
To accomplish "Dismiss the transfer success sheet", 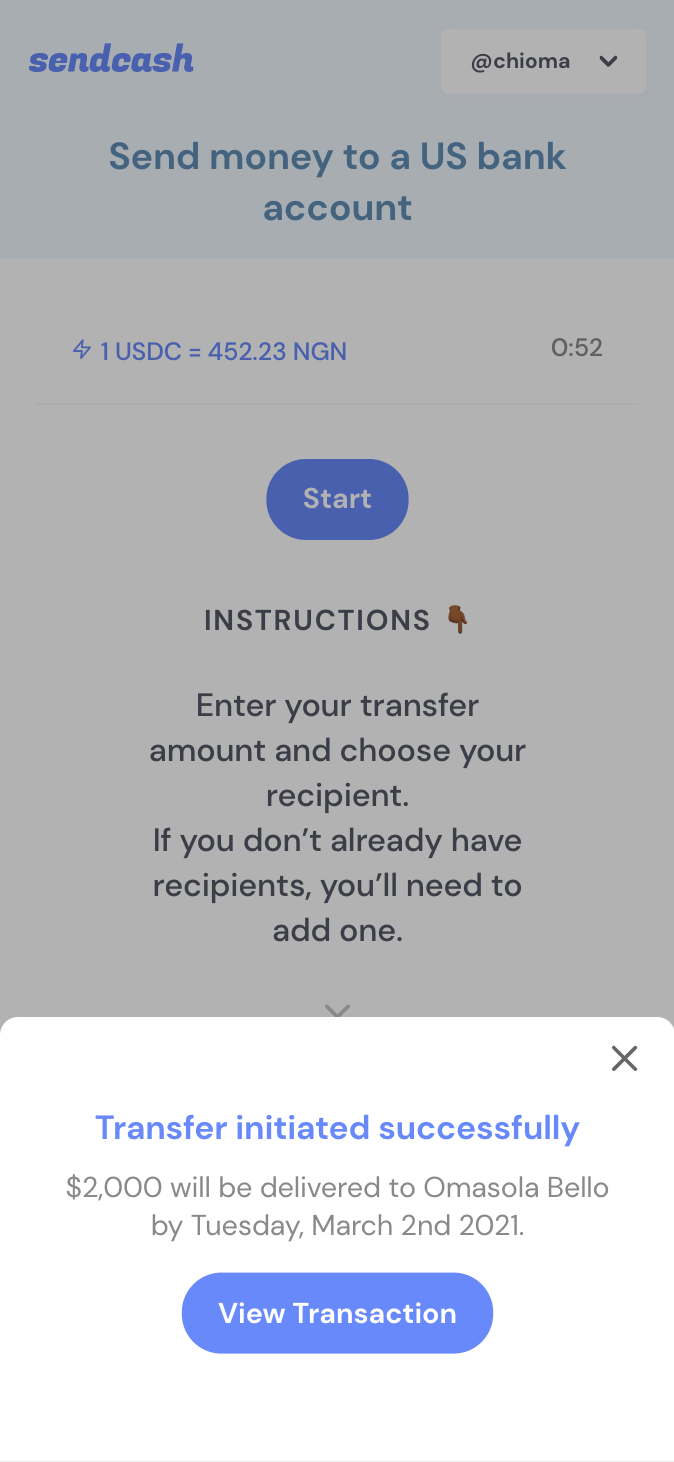I will pyautogui.click(x=624, y=1058).
